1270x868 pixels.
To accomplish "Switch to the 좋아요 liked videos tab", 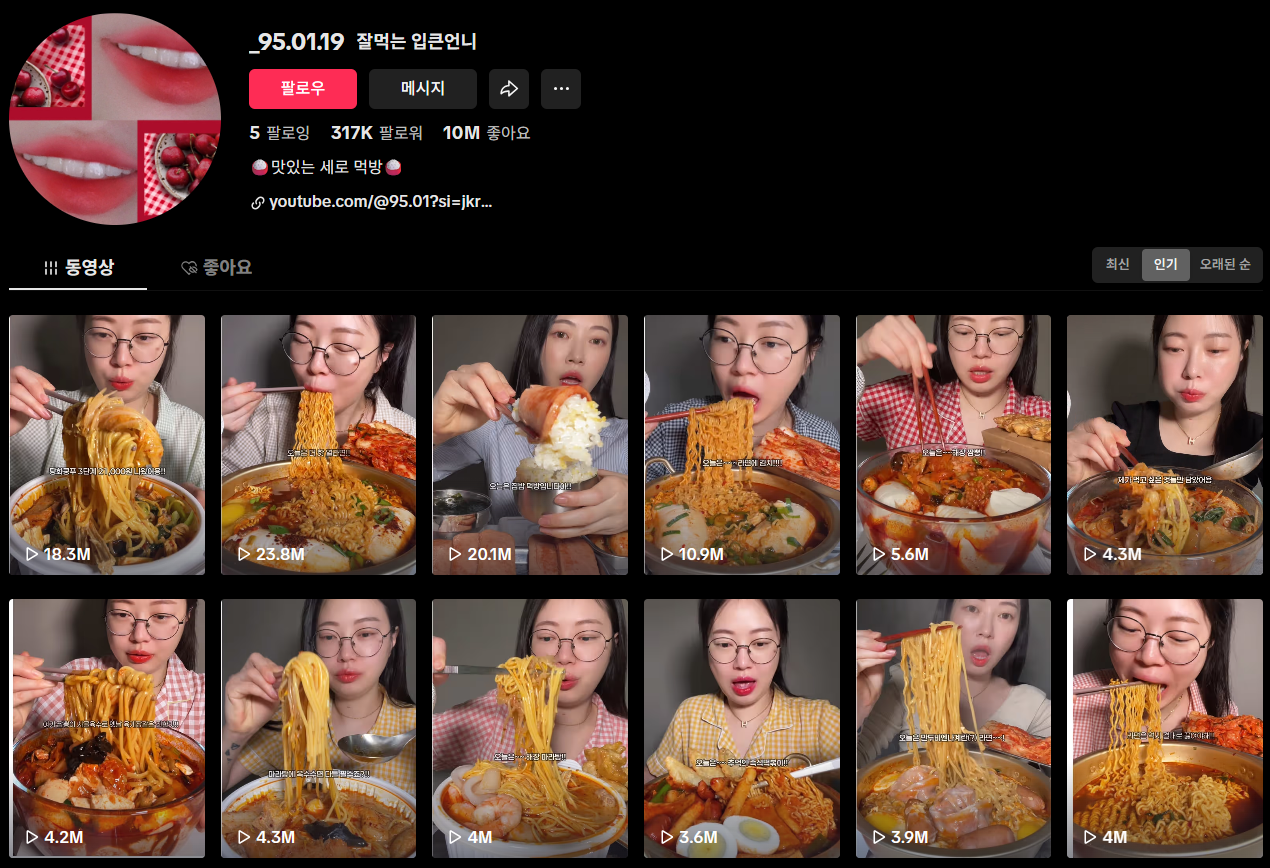I will coord(216,267).
